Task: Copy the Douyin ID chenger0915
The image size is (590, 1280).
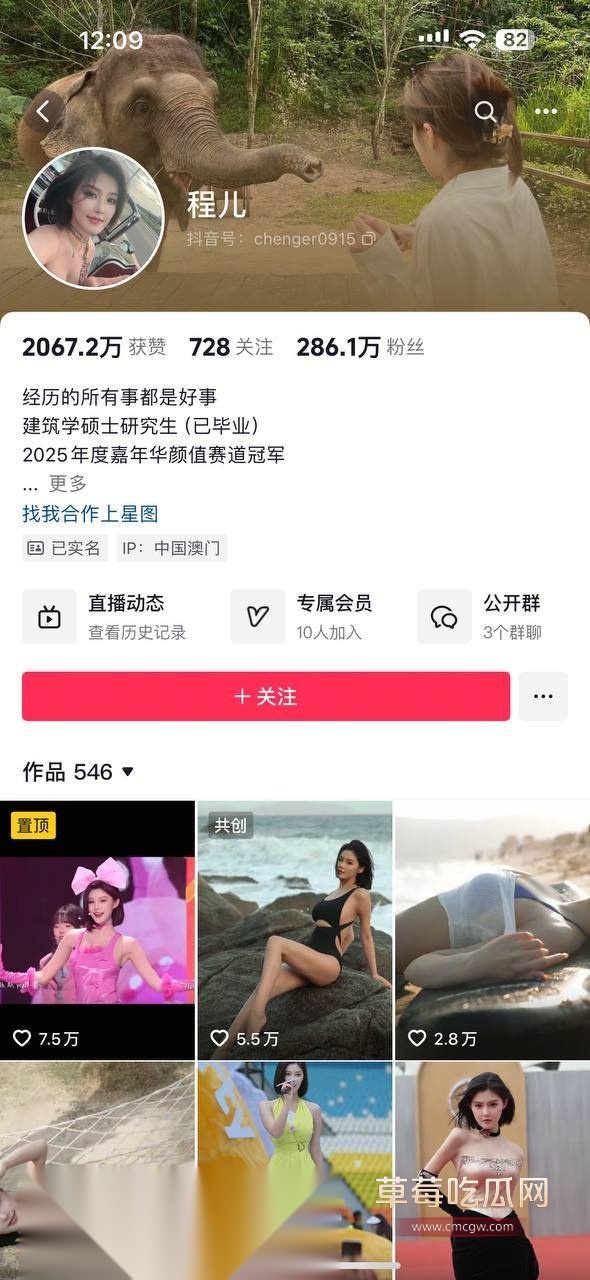Action: [x=369, y=239]
